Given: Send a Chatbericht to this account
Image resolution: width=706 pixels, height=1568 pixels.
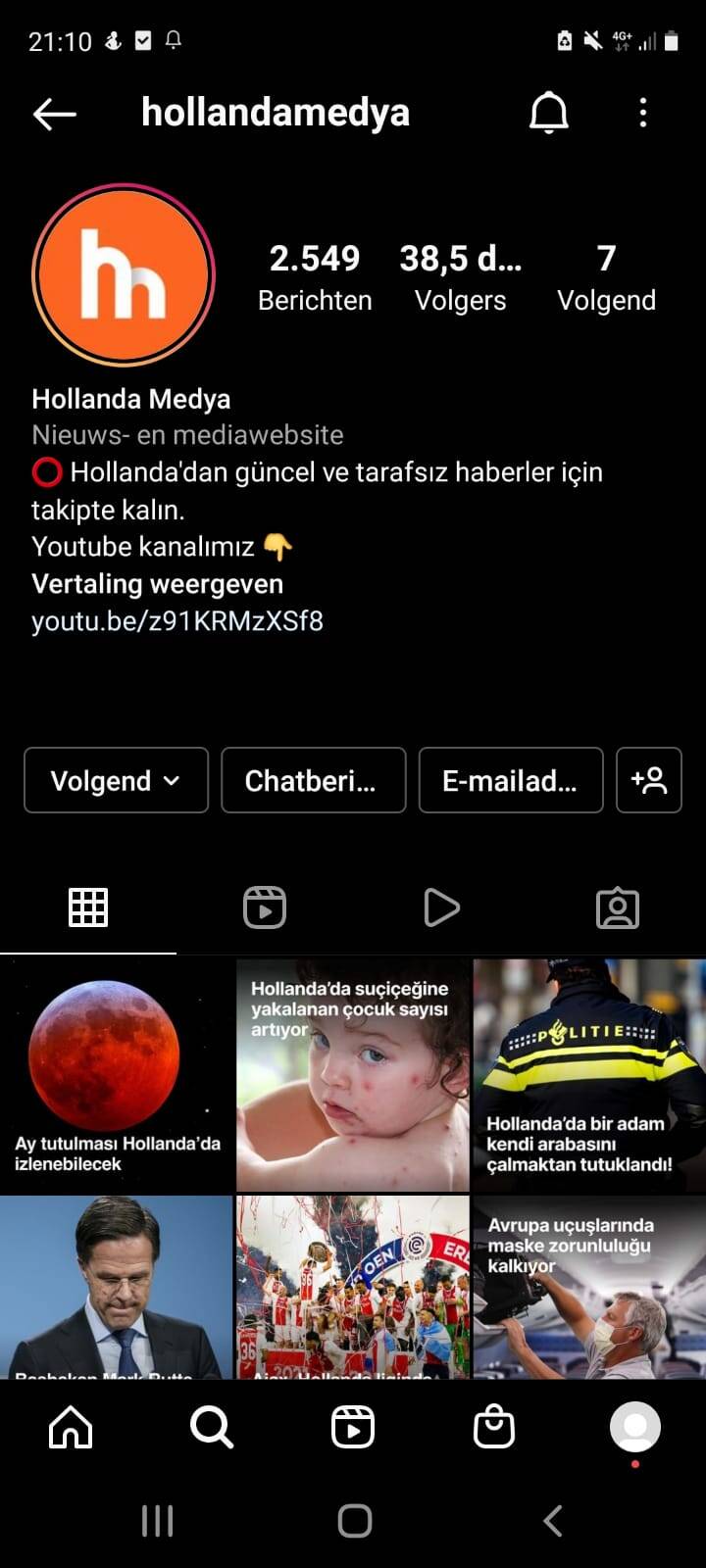Looking at the screenshot, I should point(313,780).
